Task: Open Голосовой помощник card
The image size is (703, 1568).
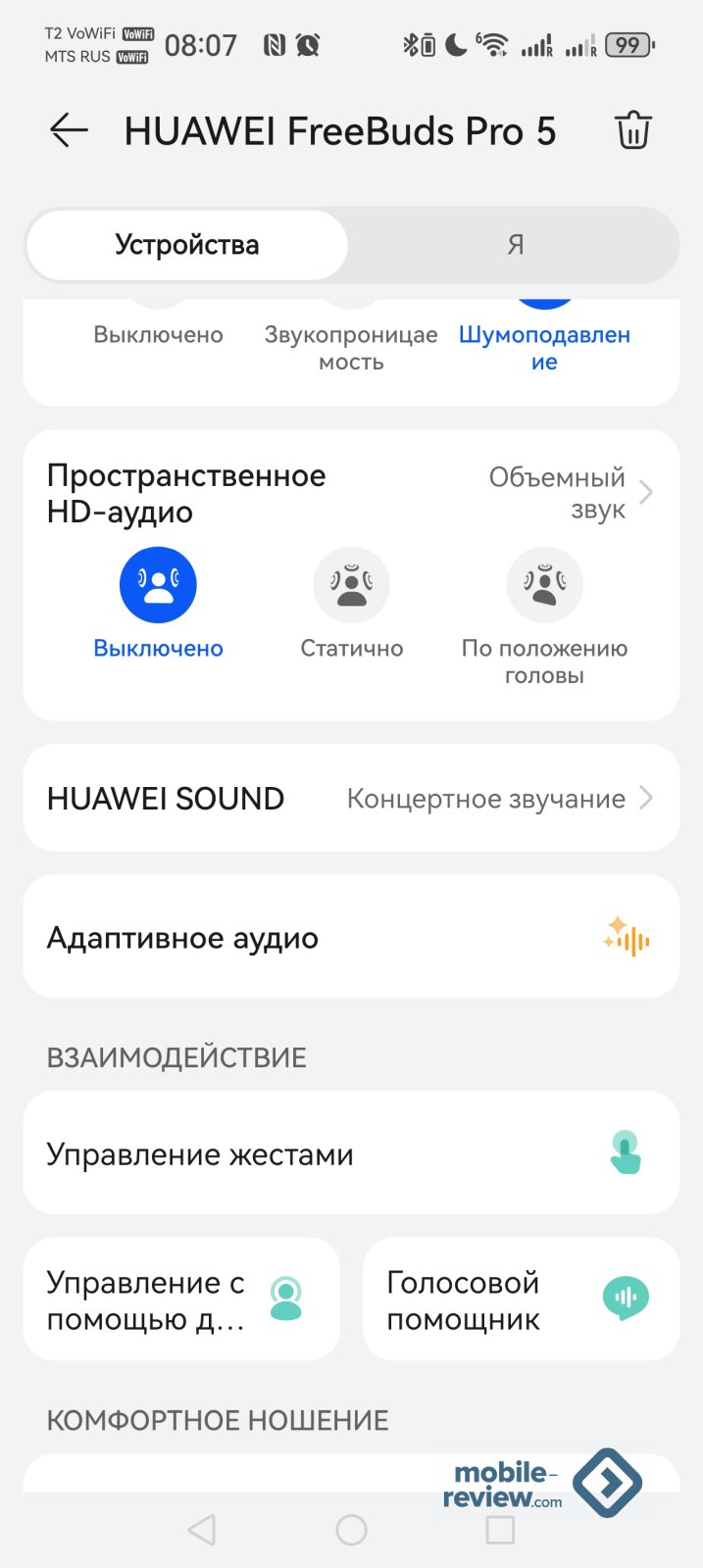Action: (x=521, y=1299)
